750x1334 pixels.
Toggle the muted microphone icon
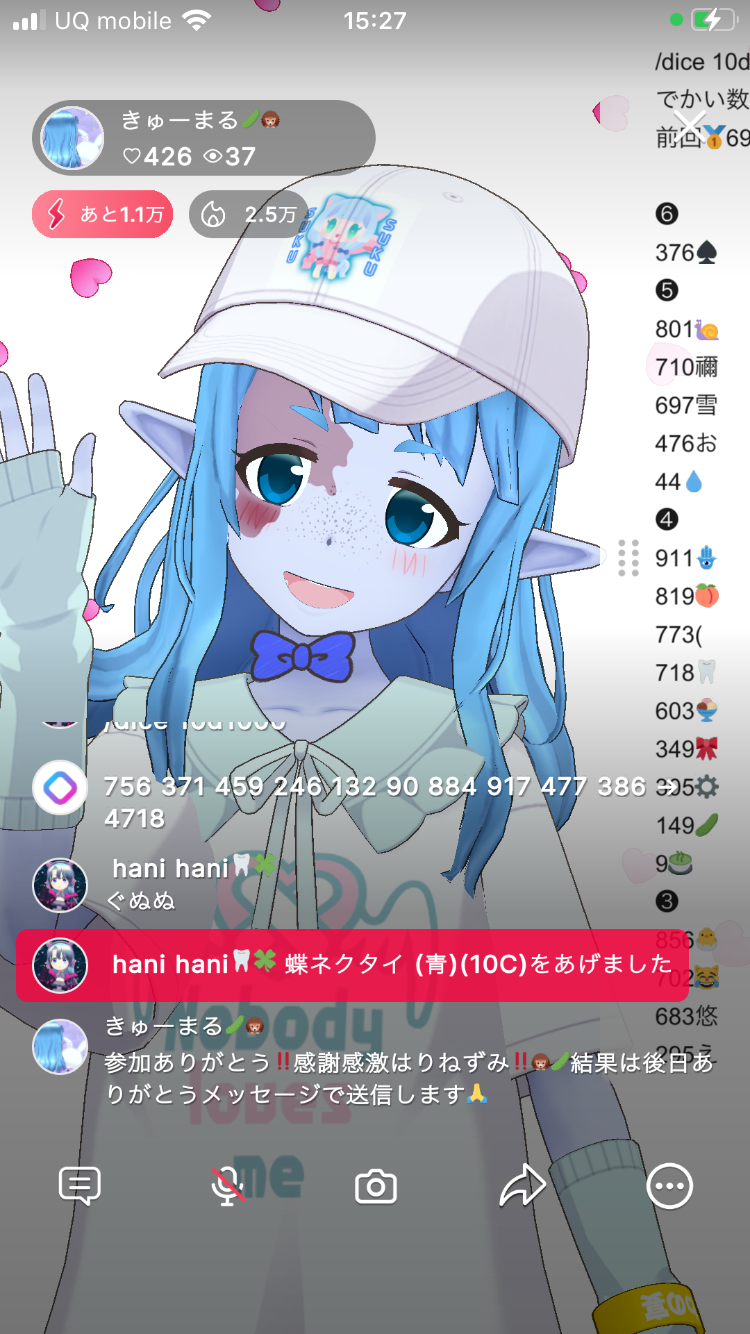228,1186
